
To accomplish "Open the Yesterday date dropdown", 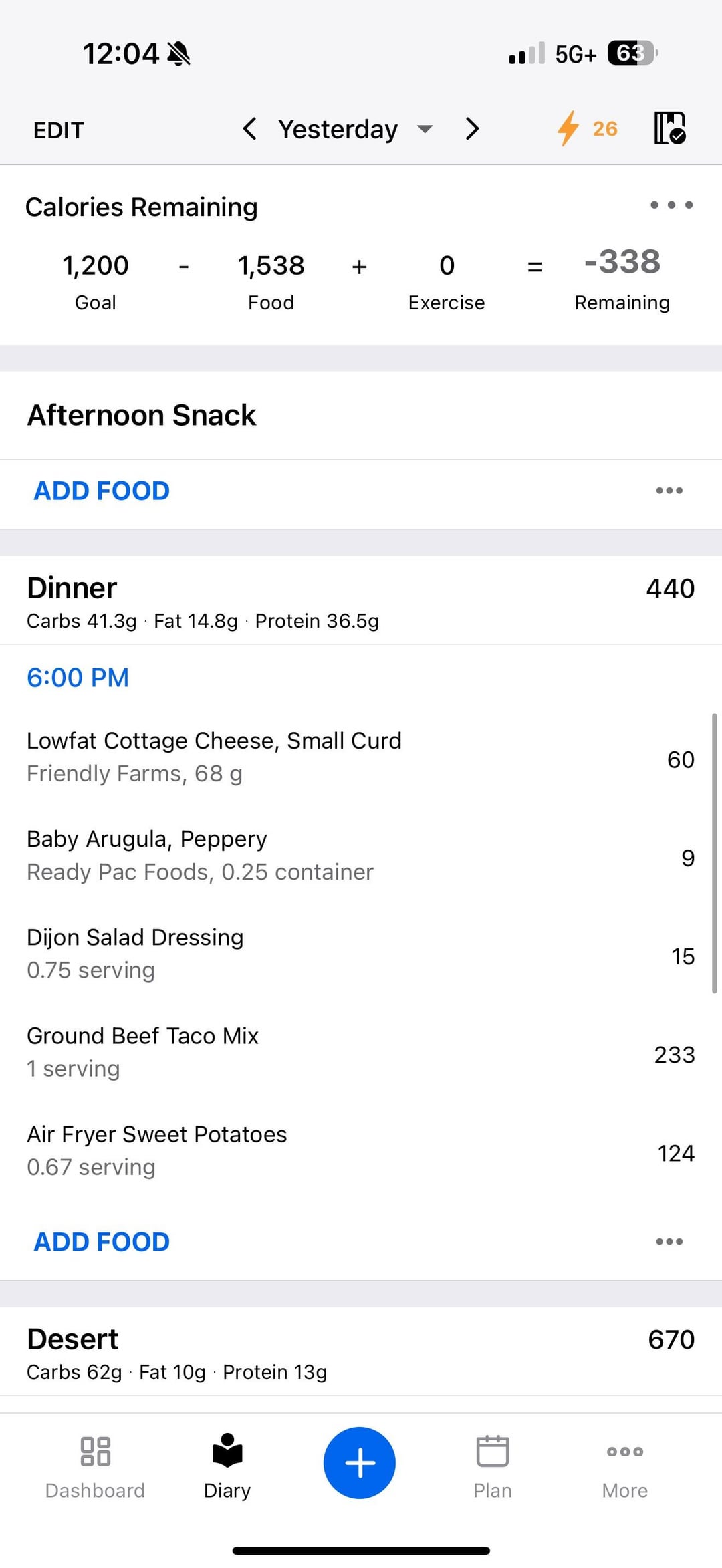I will (x=356, y=129).
